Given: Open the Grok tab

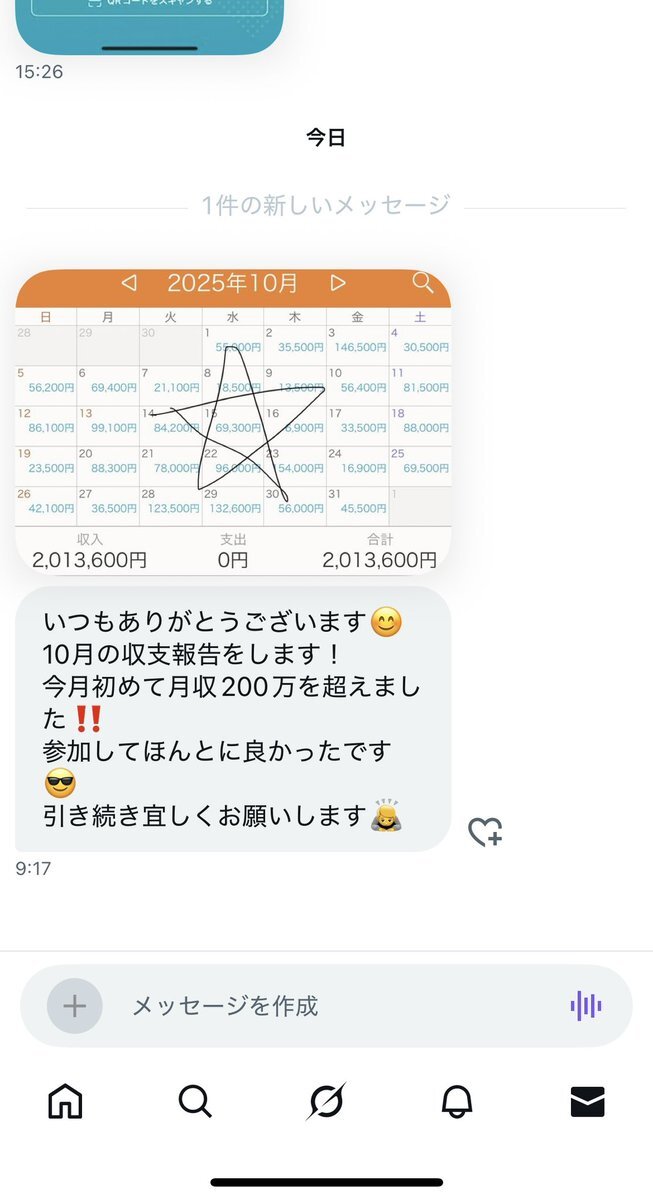Looking at the screenshot, I should point(326,1102).
